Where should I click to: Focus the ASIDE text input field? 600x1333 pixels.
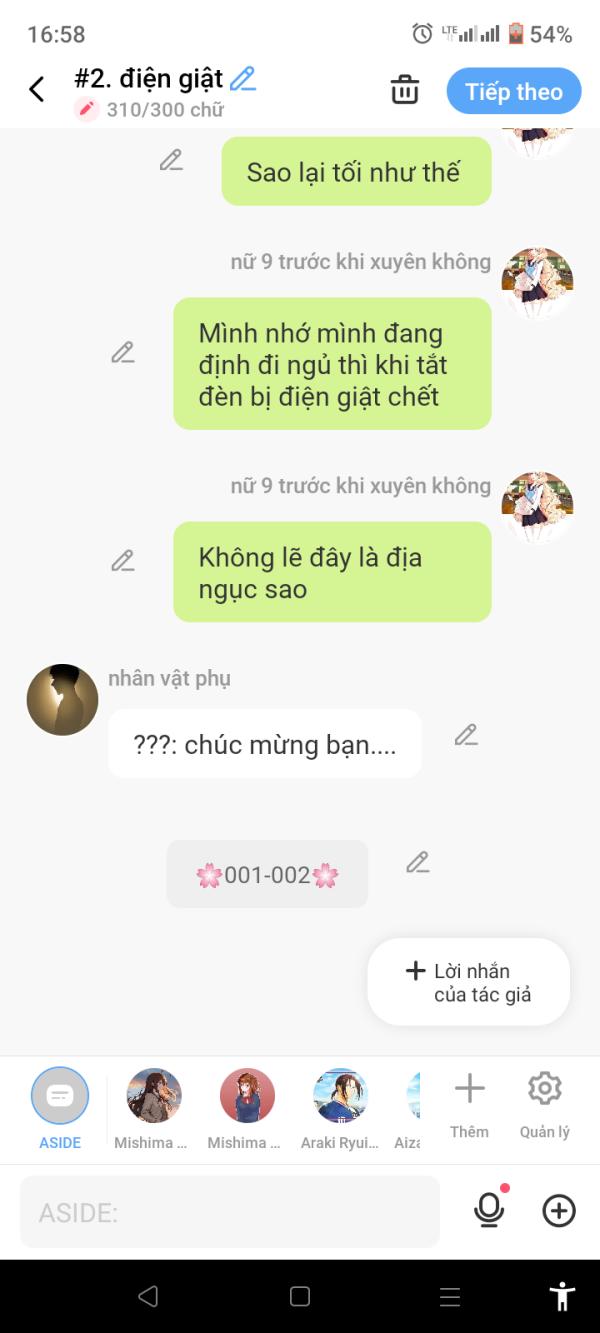[x=230, y=1212]
